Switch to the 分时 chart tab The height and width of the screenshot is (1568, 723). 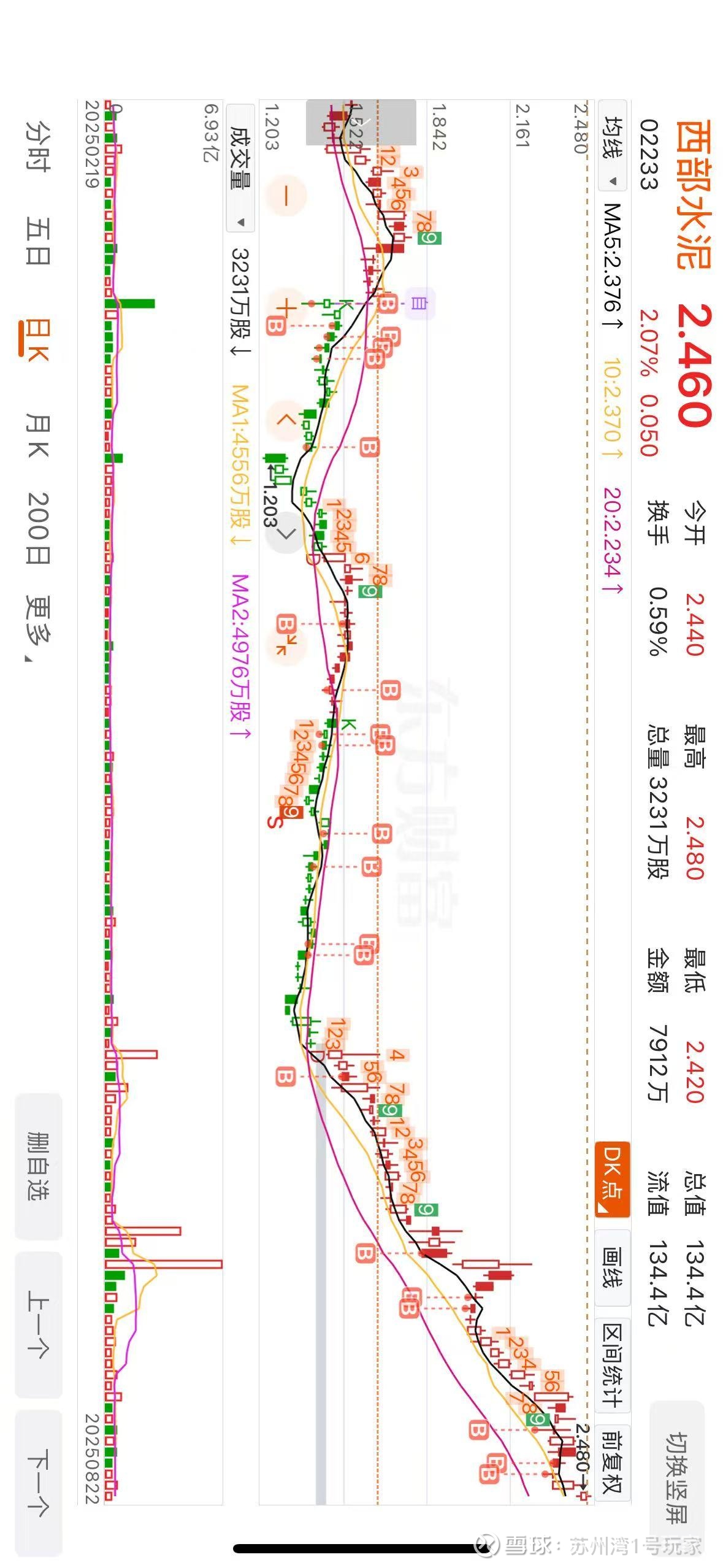(x=38, y=145)
